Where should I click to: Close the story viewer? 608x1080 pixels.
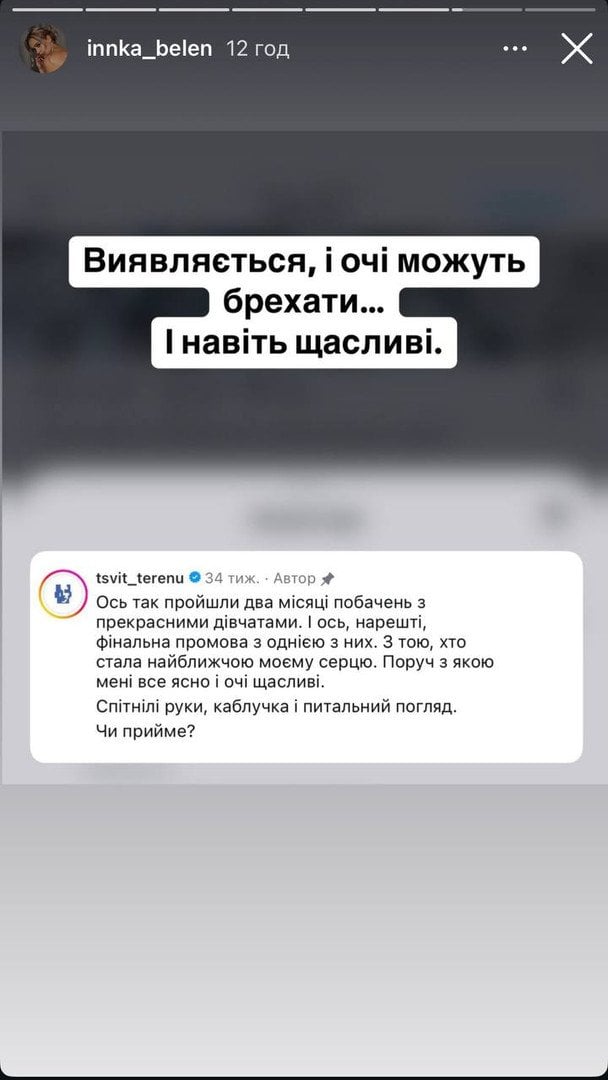click(577, 48)
